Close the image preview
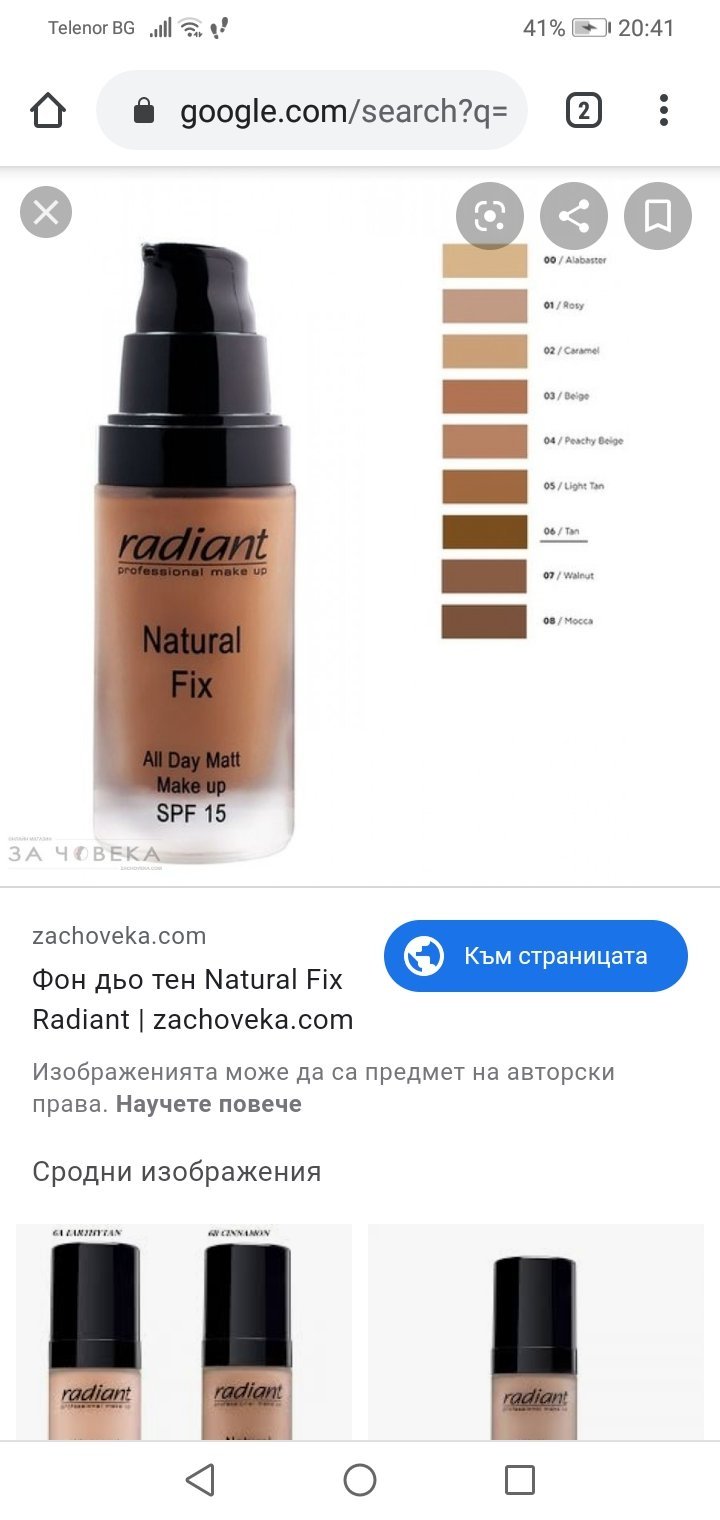This screenshot has height=1520, width=720. (46, 212)
